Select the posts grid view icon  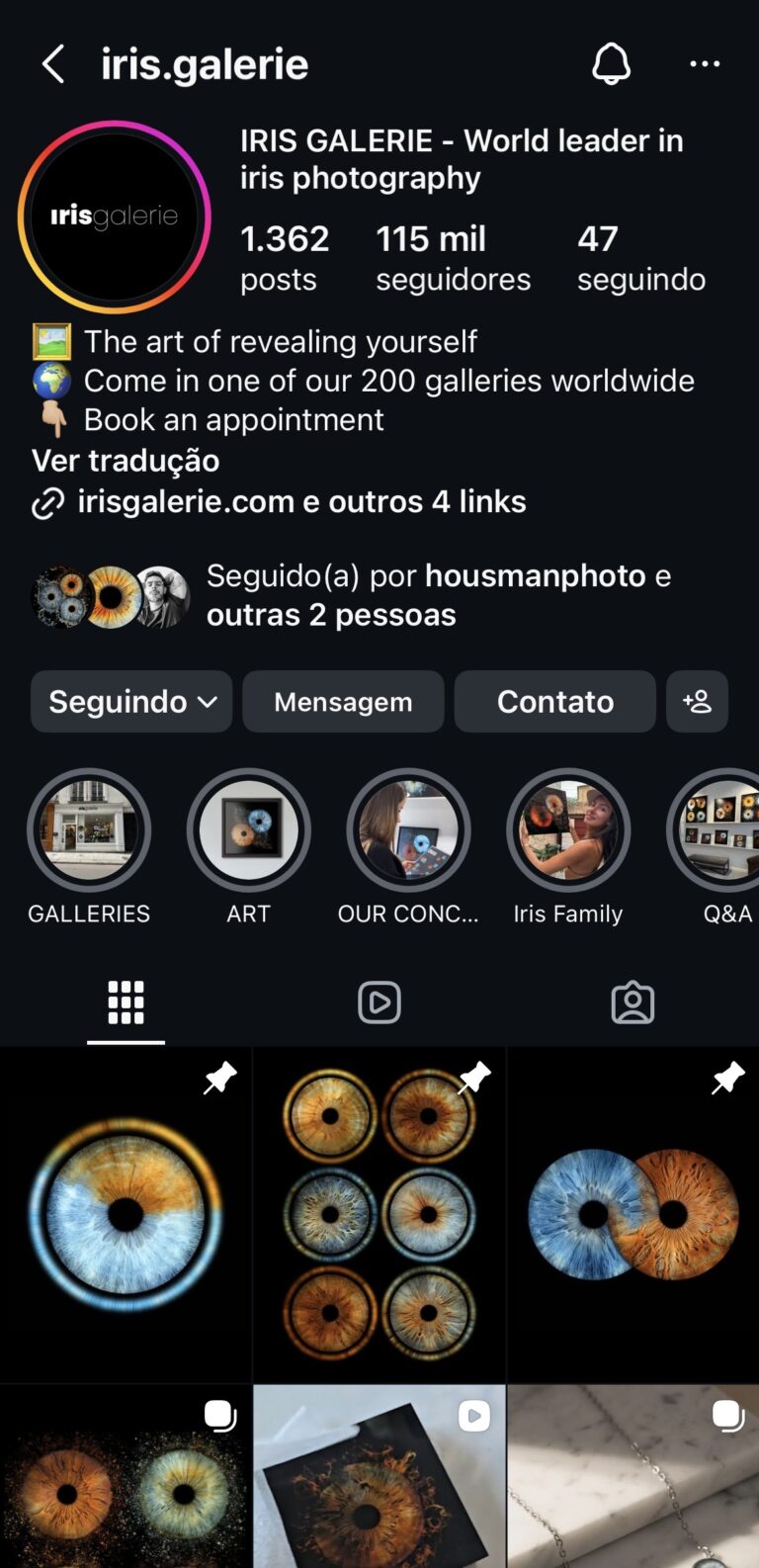coord(125,1002)
